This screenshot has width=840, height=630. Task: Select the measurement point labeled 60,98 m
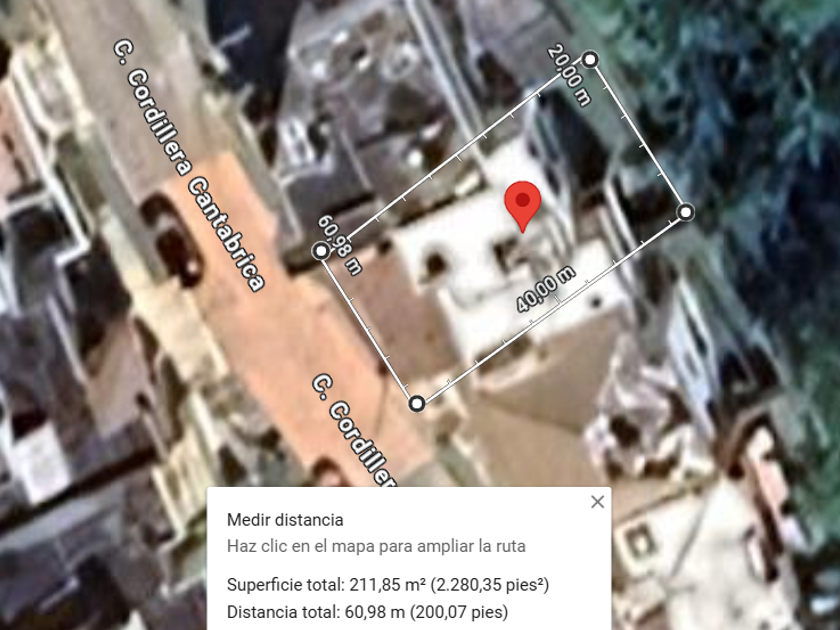(x=321, y=250)
